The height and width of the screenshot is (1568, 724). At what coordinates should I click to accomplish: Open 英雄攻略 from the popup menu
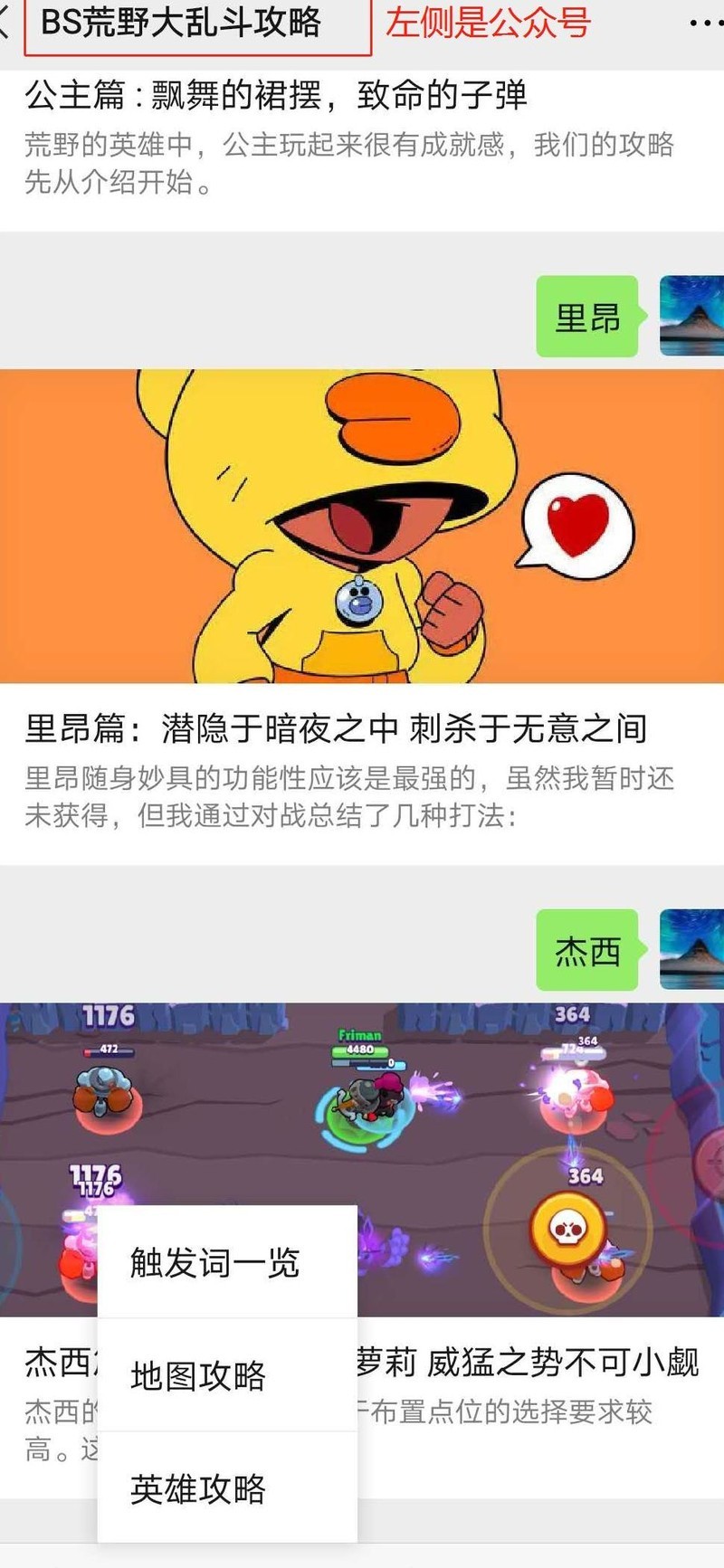pos(198,1488)
